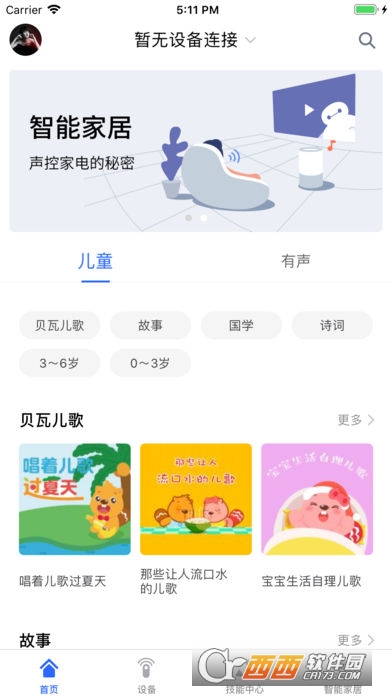The image size is (392, 696).
Task: Switch to the 设备 bottom tab
Action: coord(147,675)
